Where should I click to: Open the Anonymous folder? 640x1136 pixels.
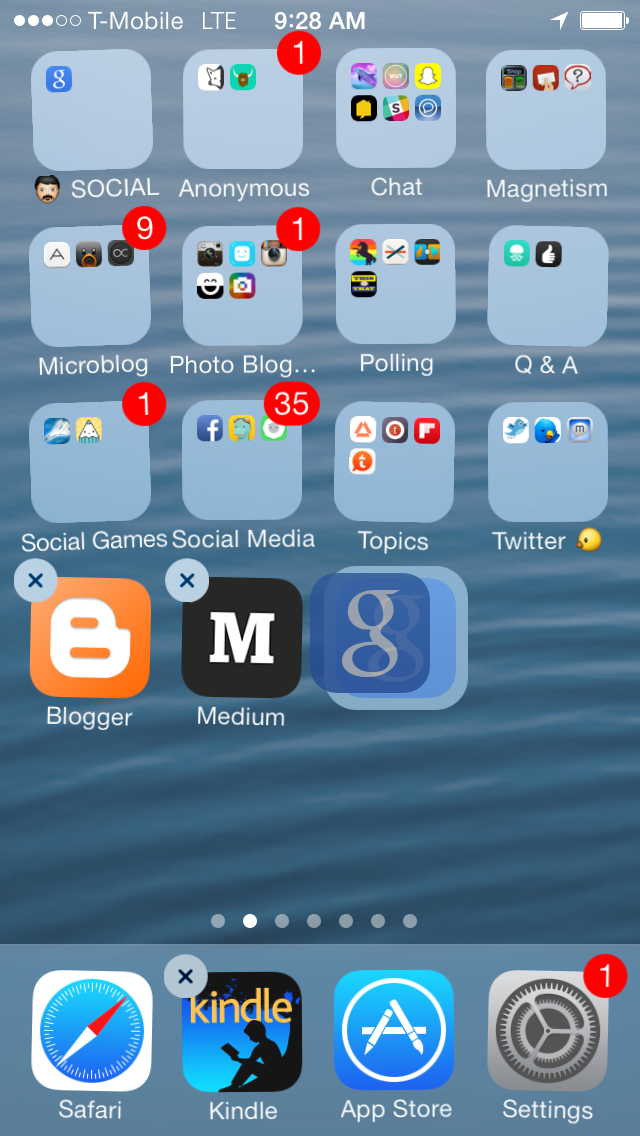(x=243, y=110)
